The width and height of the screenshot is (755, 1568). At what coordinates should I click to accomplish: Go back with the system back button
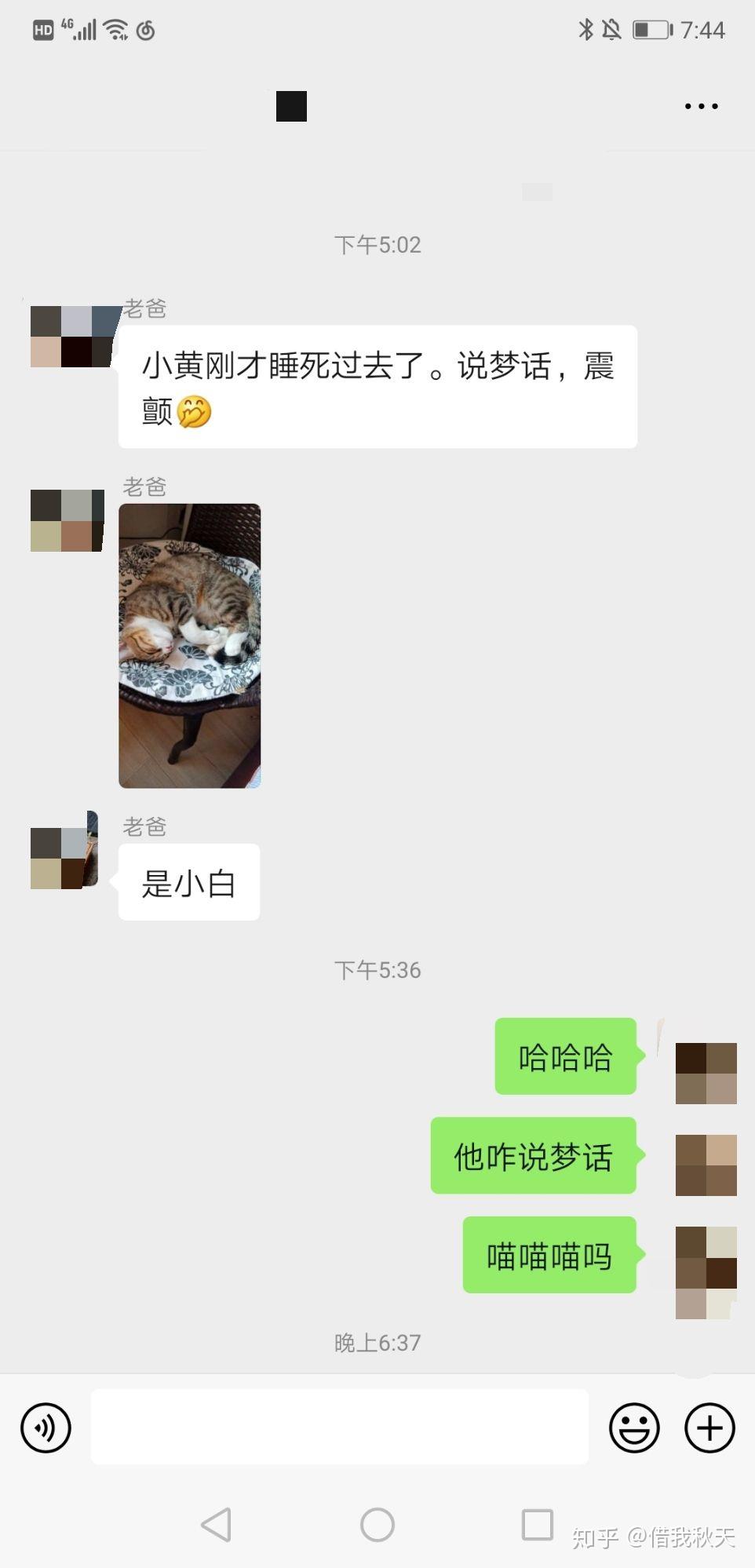216,1525
